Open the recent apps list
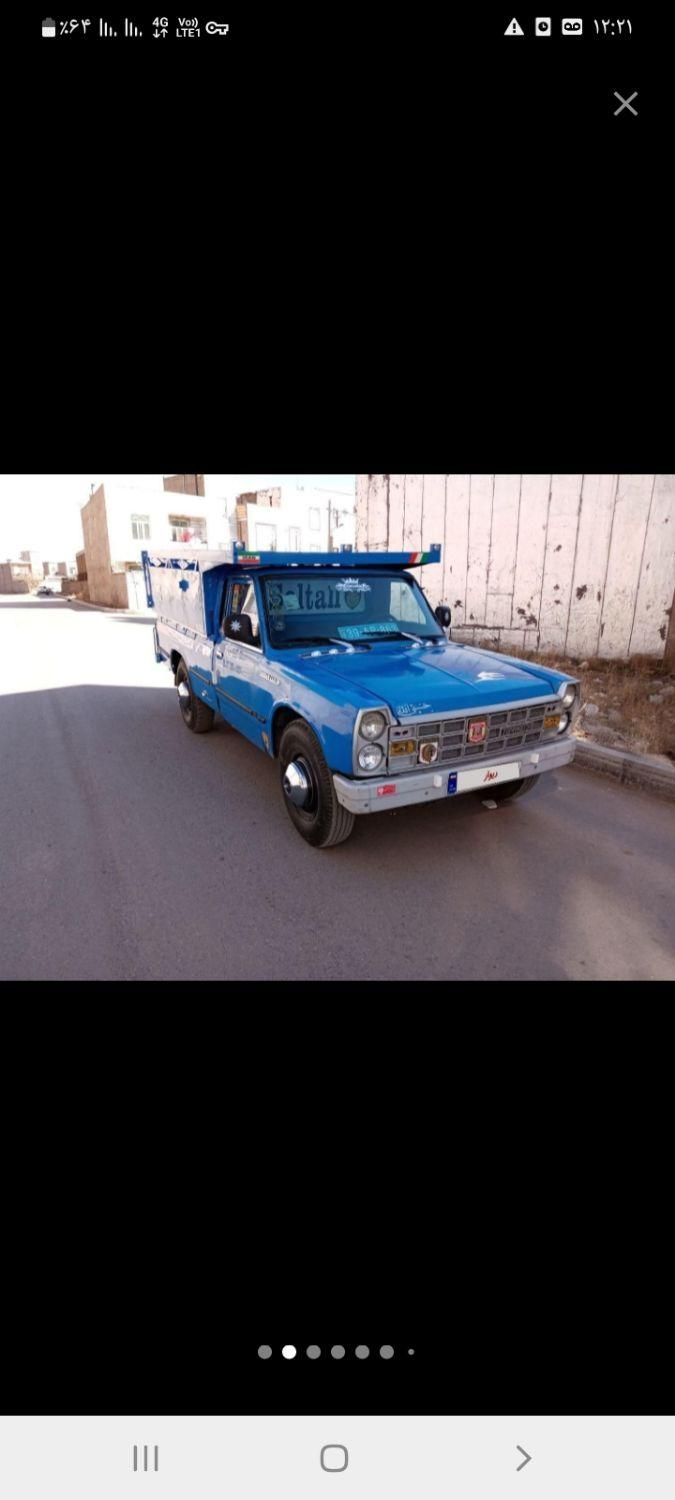675x1500 pixels. pos(146,1458)
